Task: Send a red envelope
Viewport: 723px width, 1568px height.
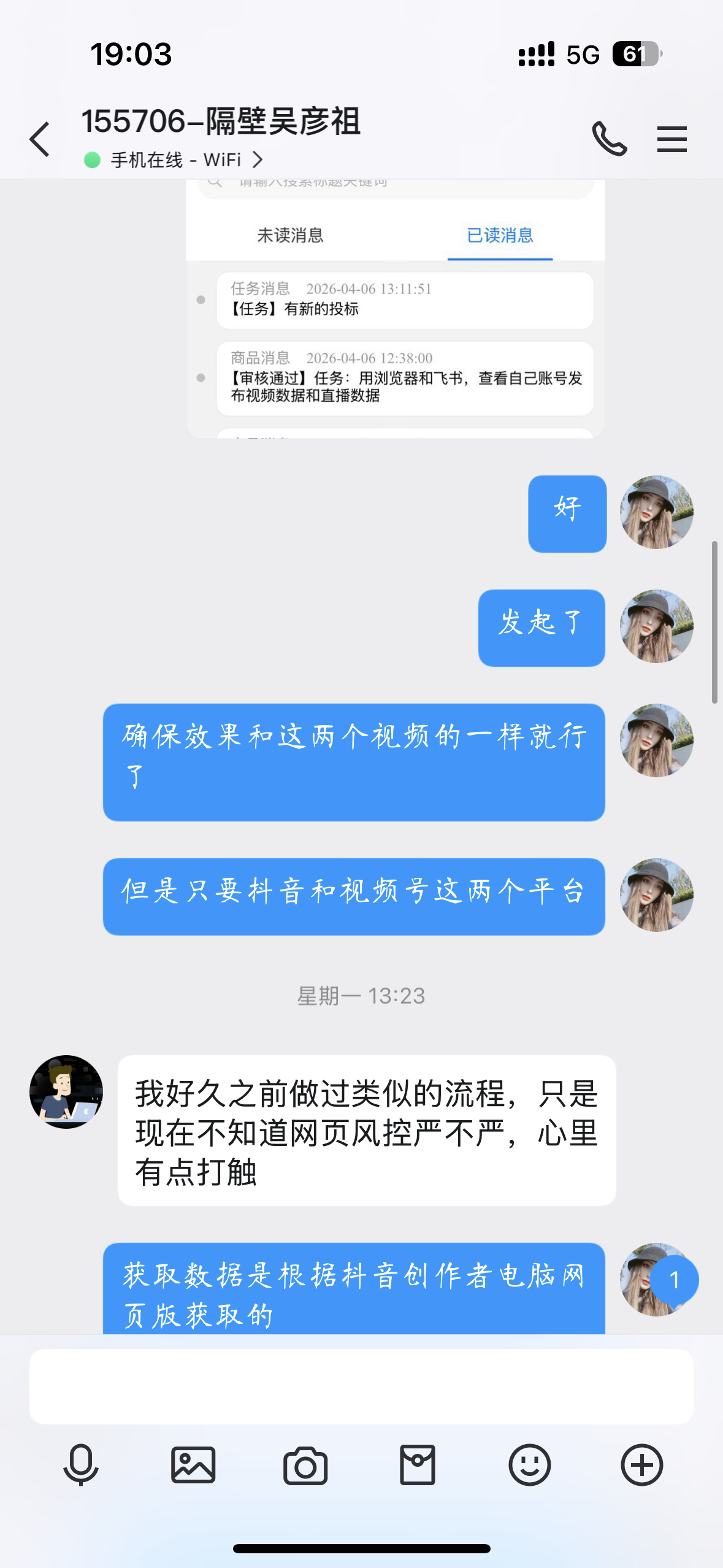Action: (x=418, y=1465)
